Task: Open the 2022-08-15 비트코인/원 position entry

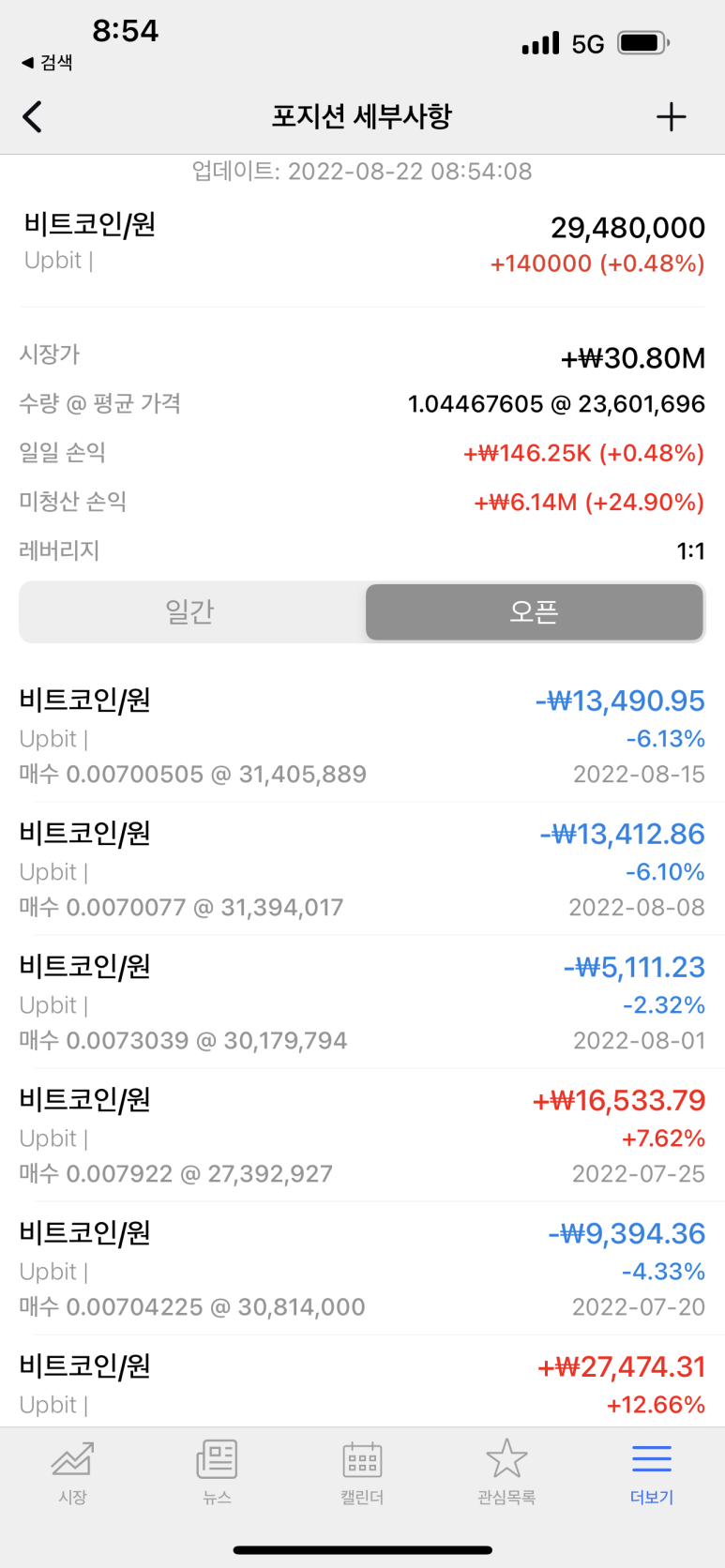Action: coord(362,736)
